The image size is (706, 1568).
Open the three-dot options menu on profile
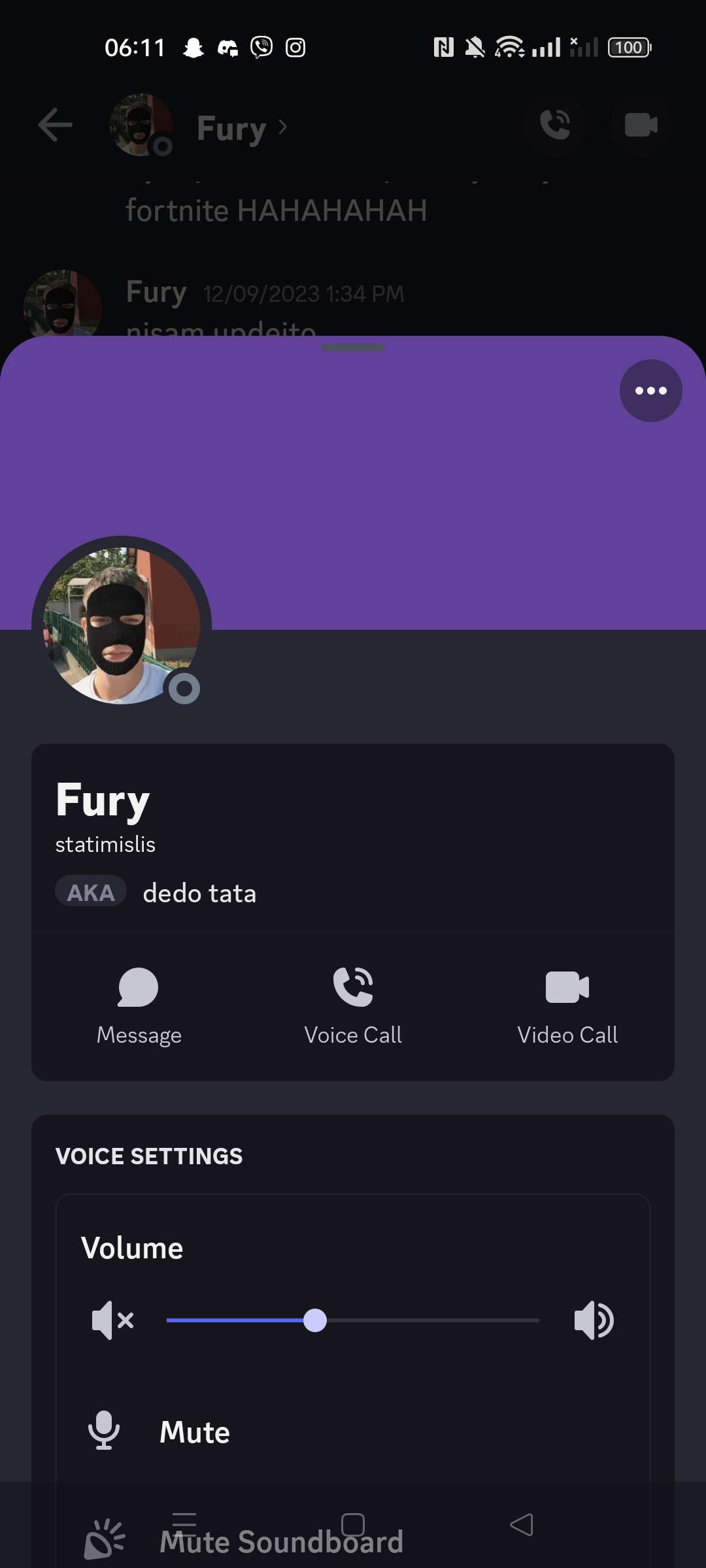click(650, 391)
